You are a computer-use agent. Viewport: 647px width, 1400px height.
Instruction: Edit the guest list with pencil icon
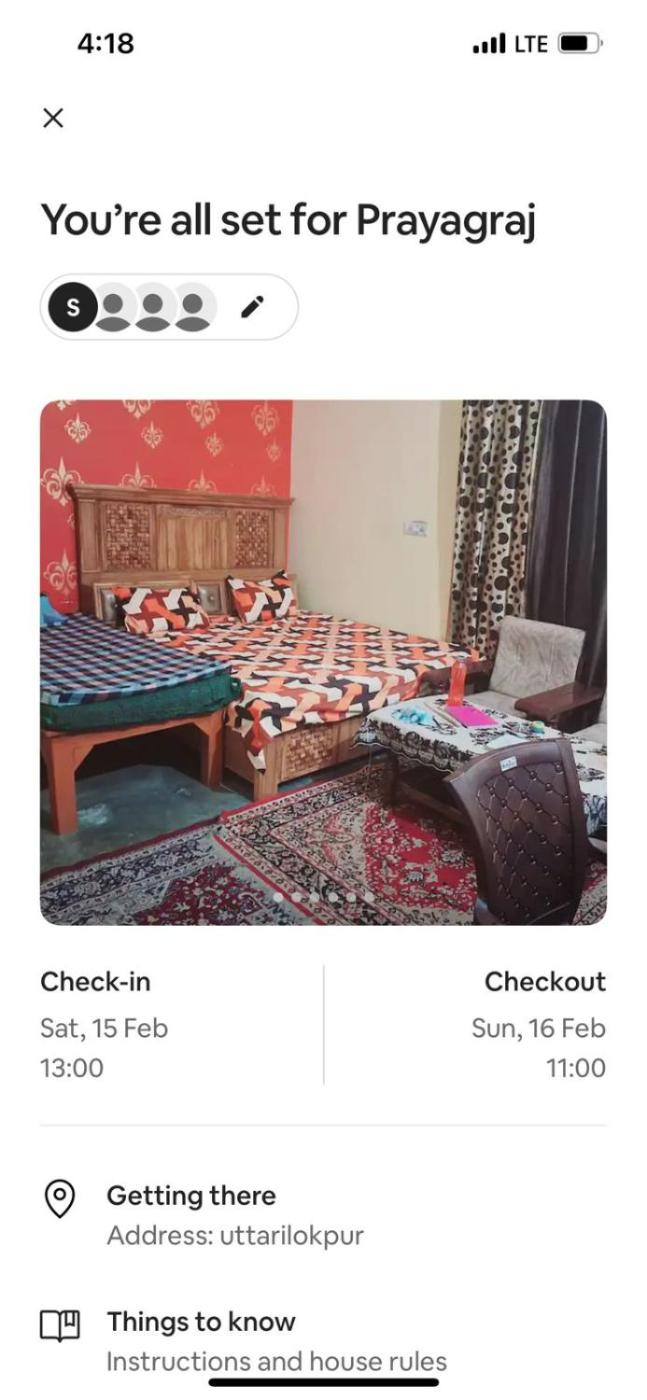253,307
